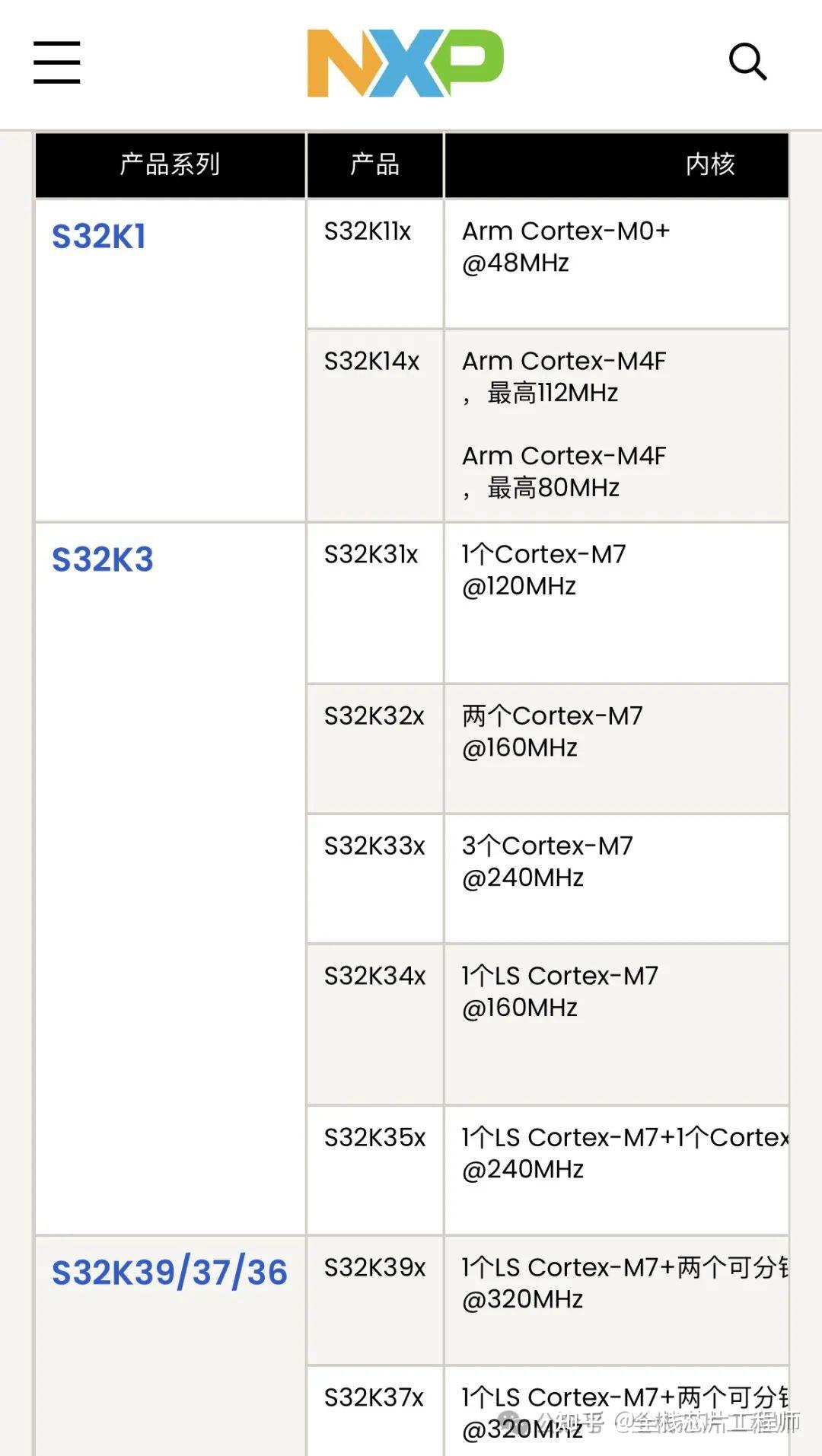The width and height of the screenshot is (822, 1456).
Task: View the S32K39/37/36 series page
Action: pos(170,1273)
